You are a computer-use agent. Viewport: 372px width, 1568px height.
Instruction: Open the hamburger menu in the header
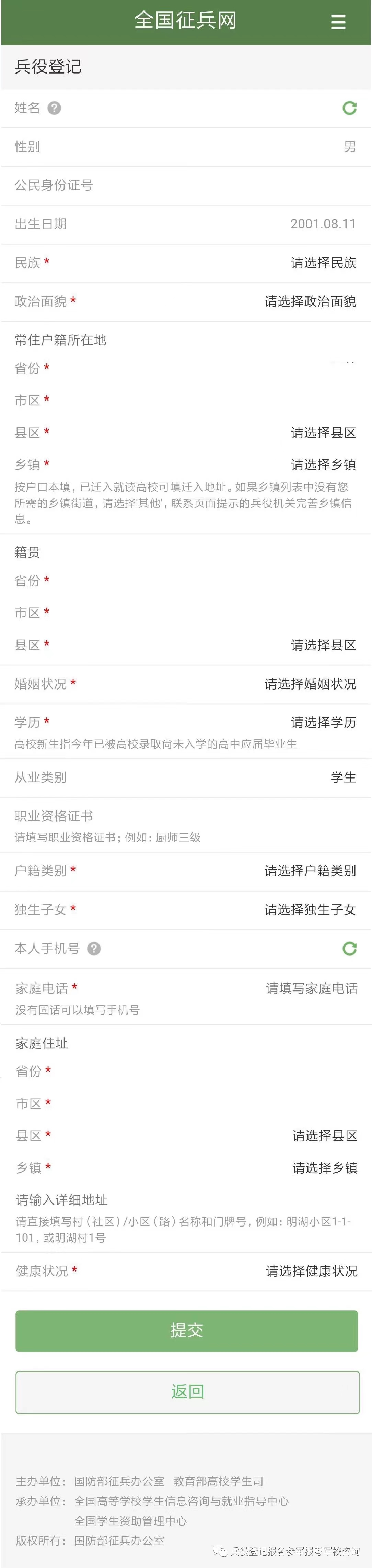point(338,23)
